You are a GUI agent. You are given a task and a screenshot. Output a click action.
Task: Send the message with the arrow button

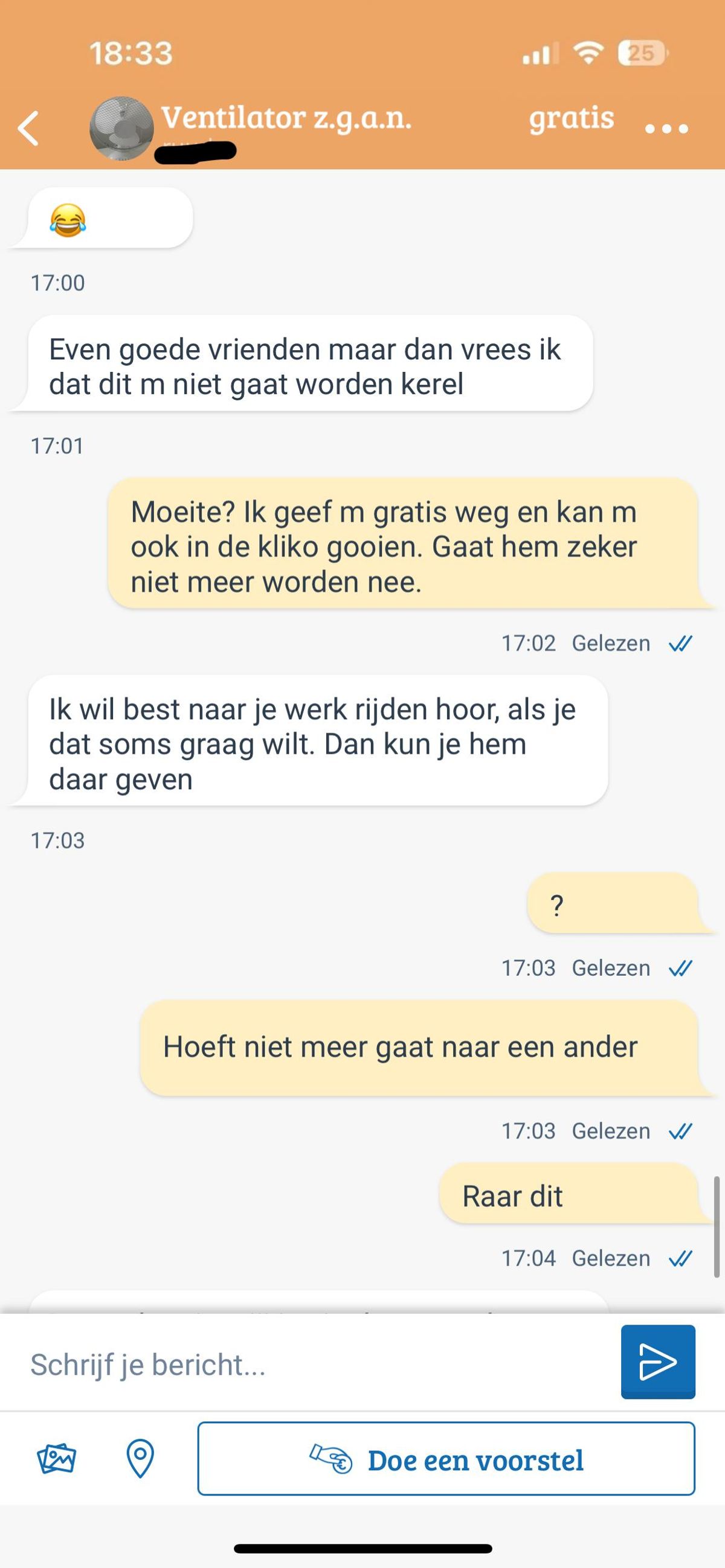point(658,1362)
